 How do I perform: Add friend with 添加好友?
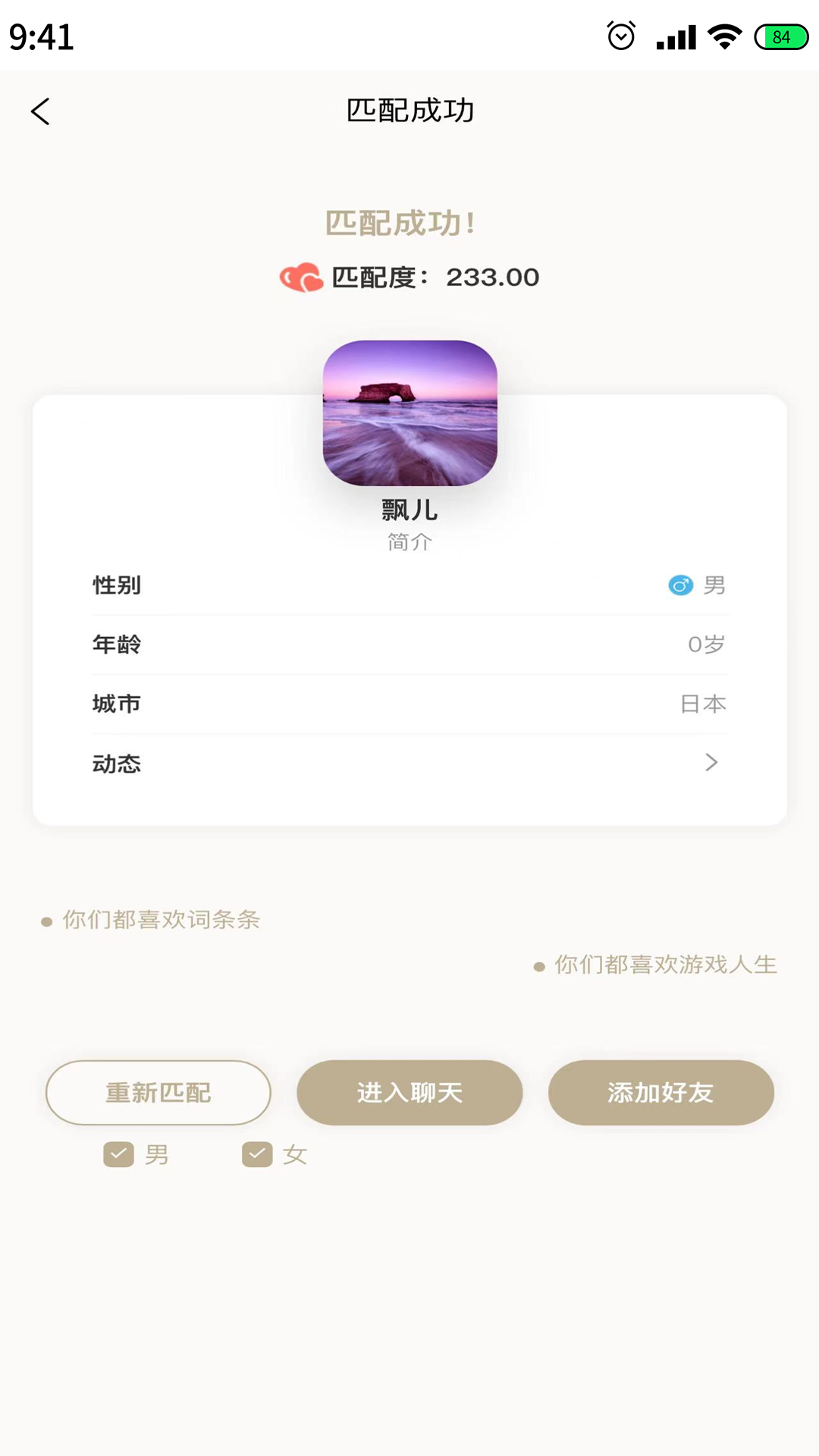pyautogui.click(x=661, y=1093)
